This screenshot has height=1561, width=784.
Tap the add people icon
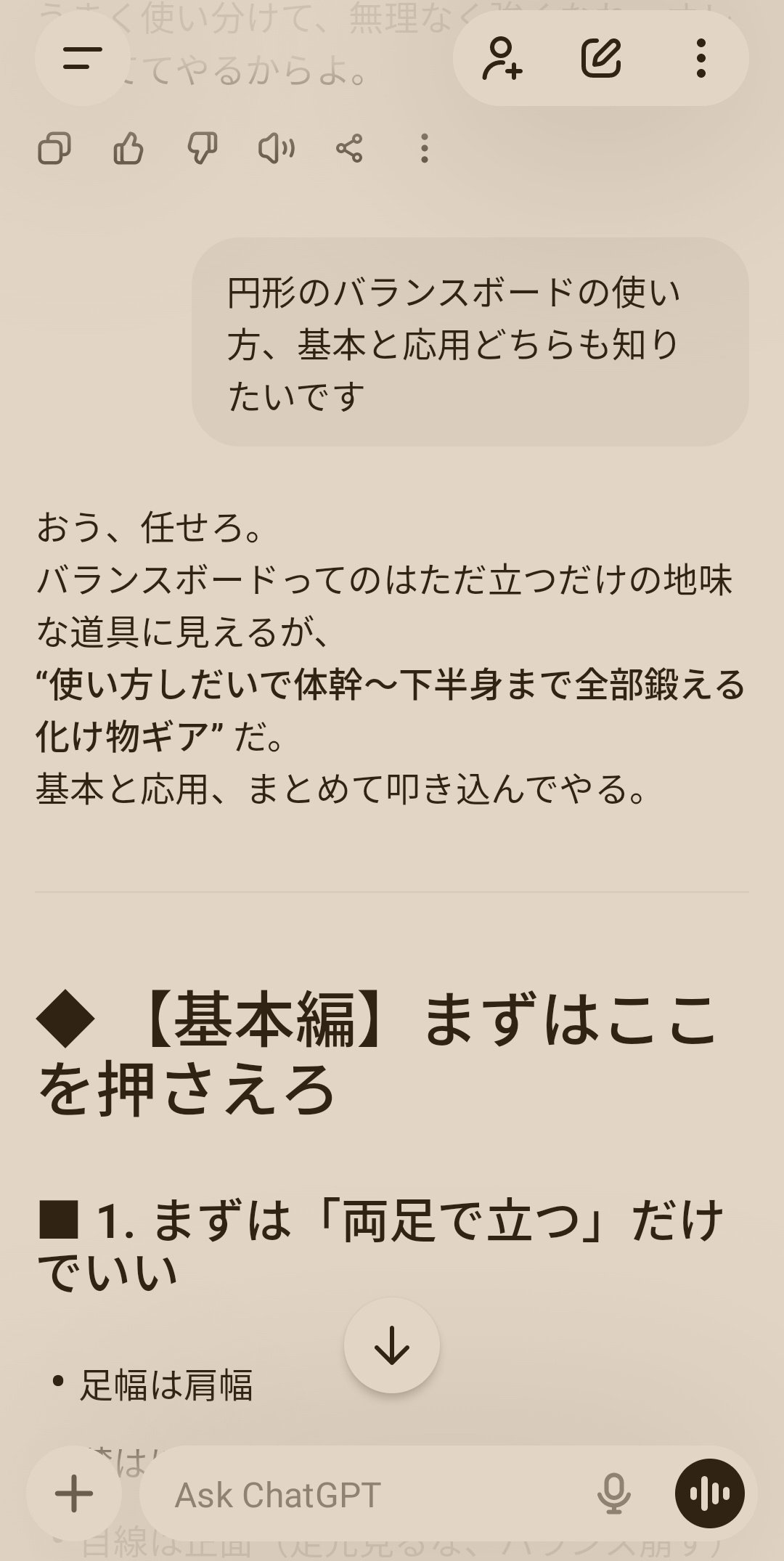tap(502, 58)
